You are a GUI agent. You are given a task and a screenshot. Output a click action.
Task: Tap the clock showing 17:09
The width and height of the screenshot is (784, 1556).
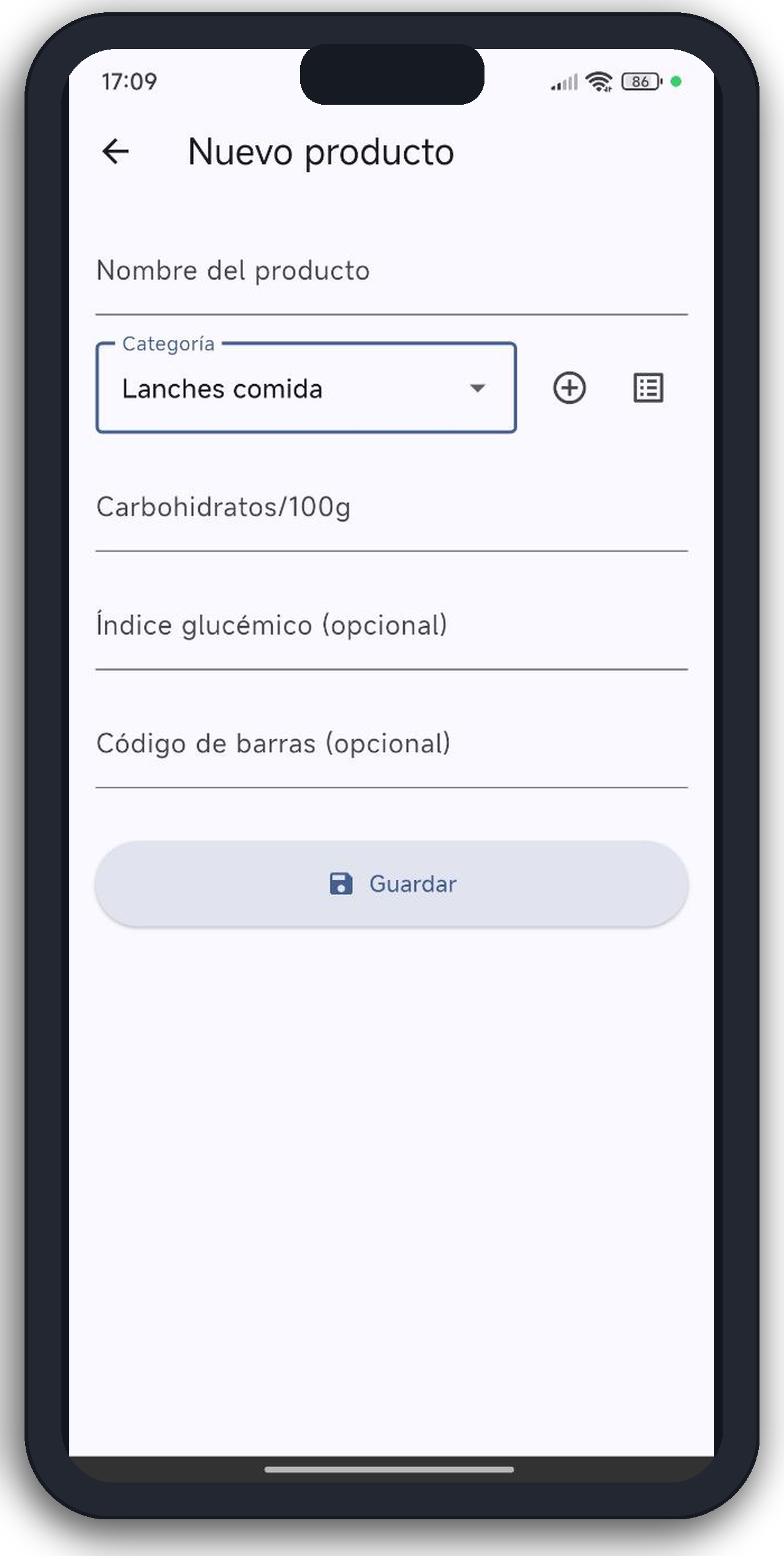pyautogui.click(x=129, y=80)
